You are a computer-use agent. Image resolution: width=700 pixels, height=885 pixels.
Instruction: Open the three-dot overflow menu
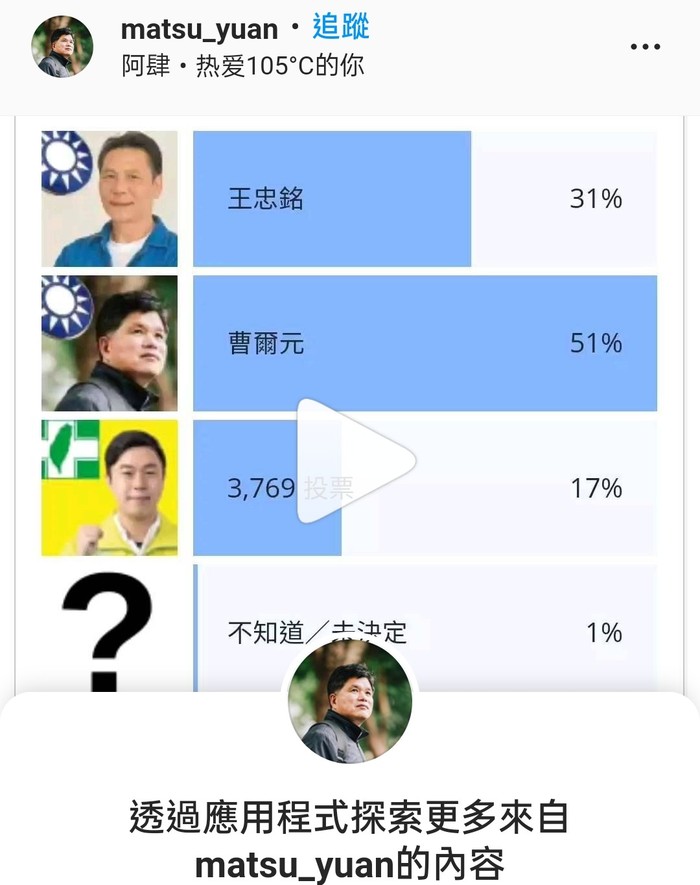point(645,47)
